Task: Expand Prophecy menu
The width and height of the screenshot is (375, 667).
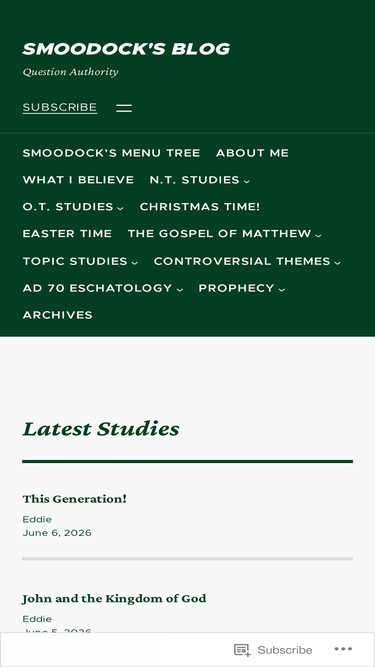Action: (241, 288)
